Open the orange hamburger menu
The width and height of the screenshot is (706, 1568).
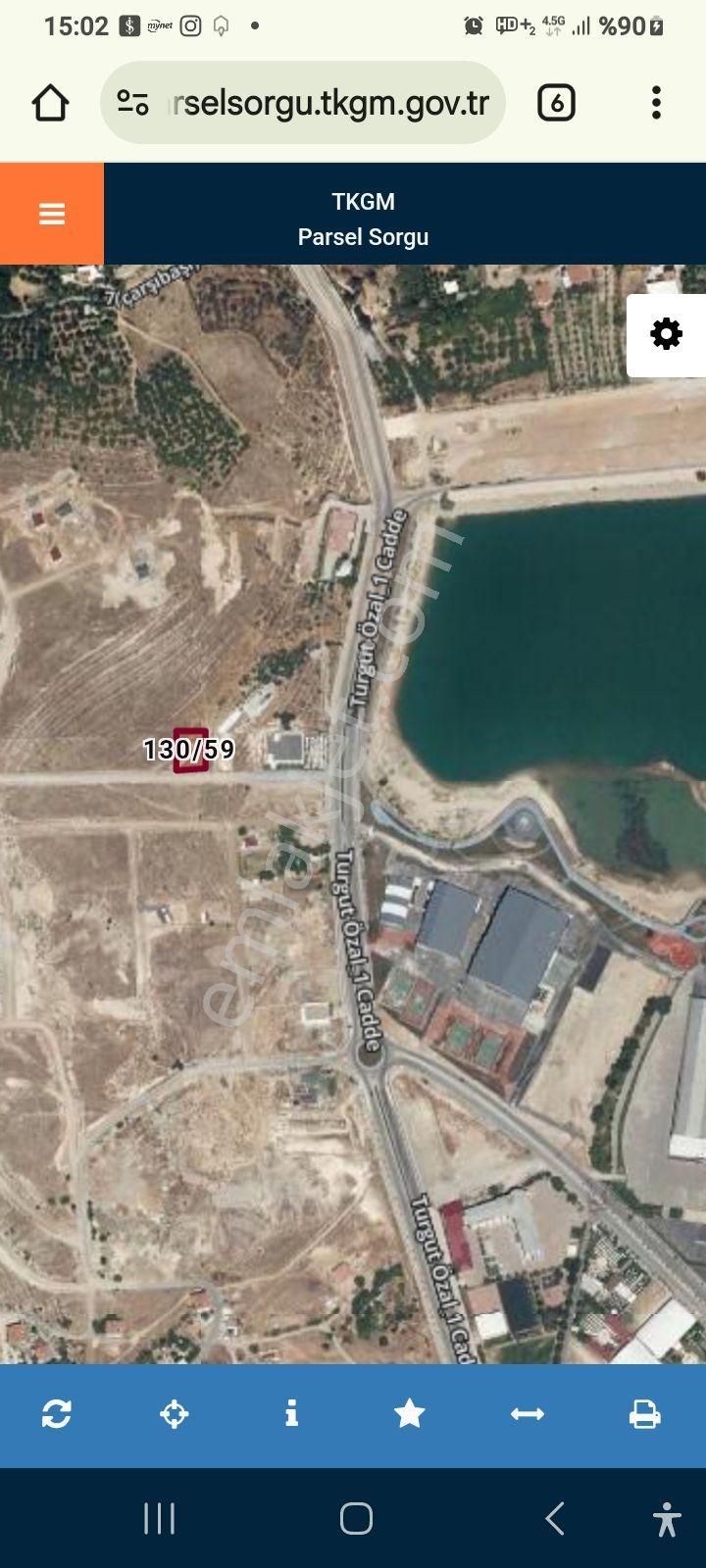51,214
